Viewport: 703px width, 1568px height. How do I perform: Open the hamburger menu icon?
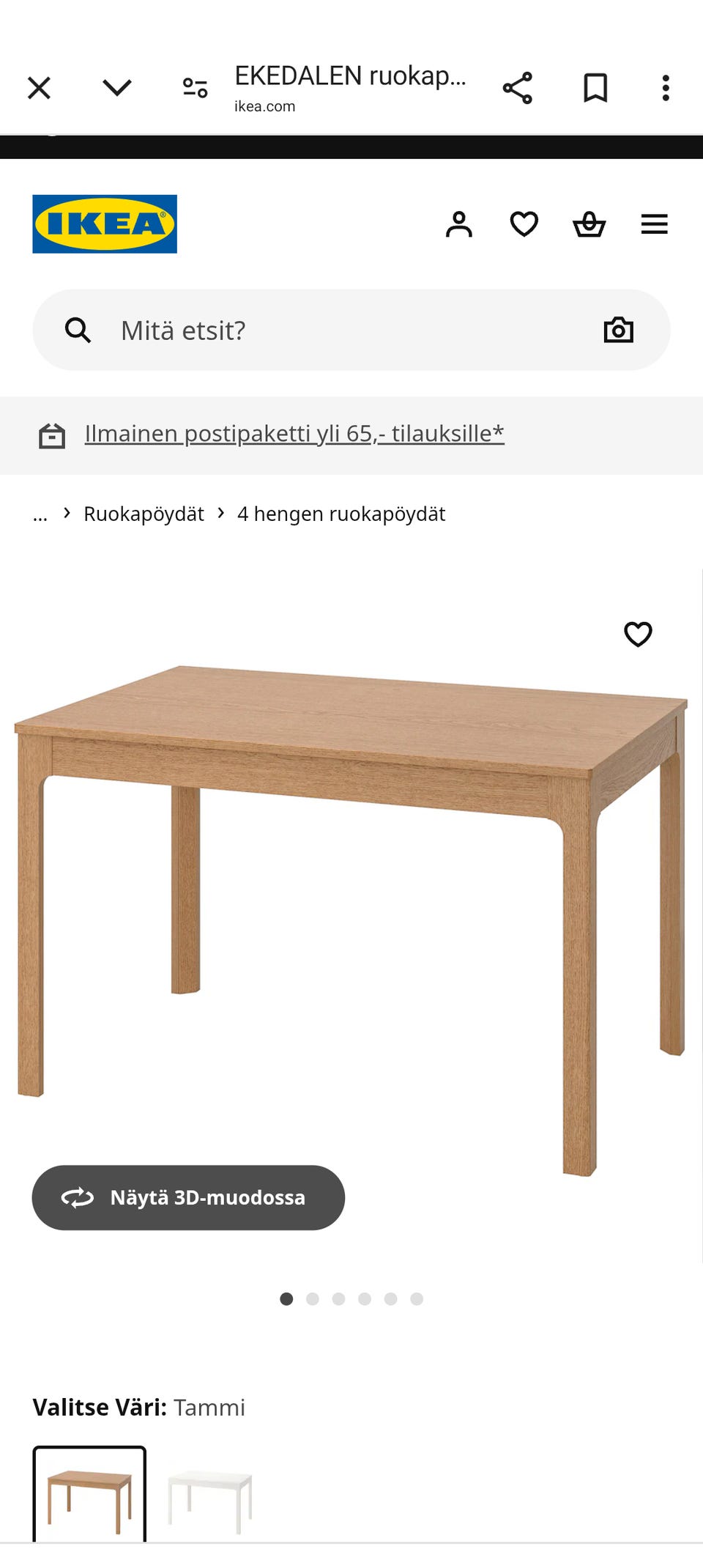click(654, 224)
